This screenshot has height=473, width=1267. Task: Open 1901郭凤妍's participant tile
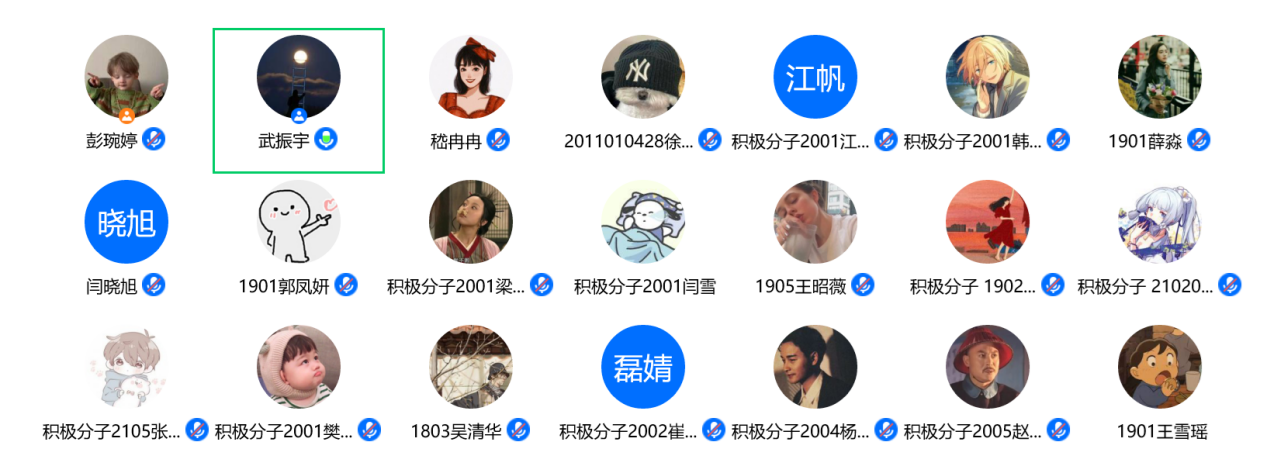(298, 222)
